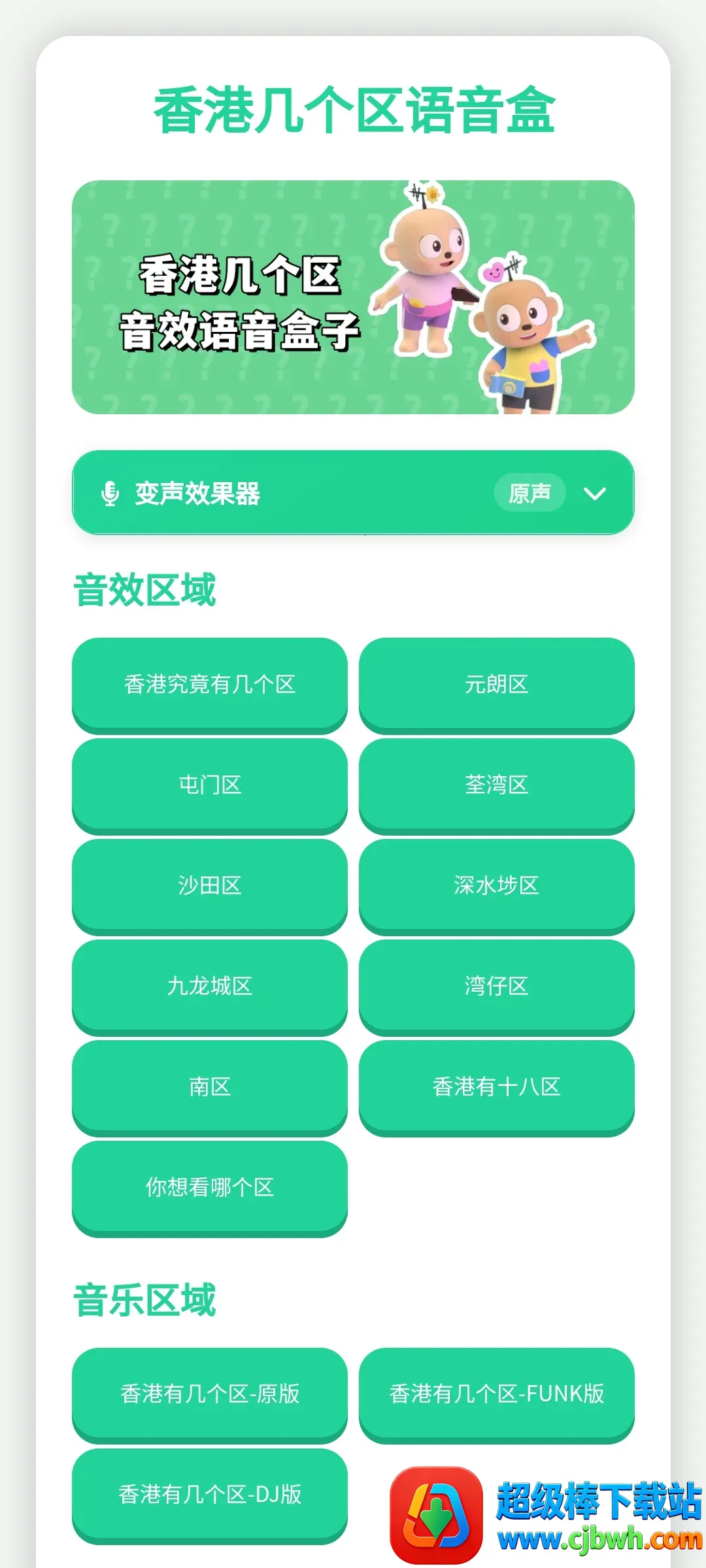Play the 湾仔区 sound effect
Image resolution: width=706 pixels, height=1568 pixels.
coord(496,987)
